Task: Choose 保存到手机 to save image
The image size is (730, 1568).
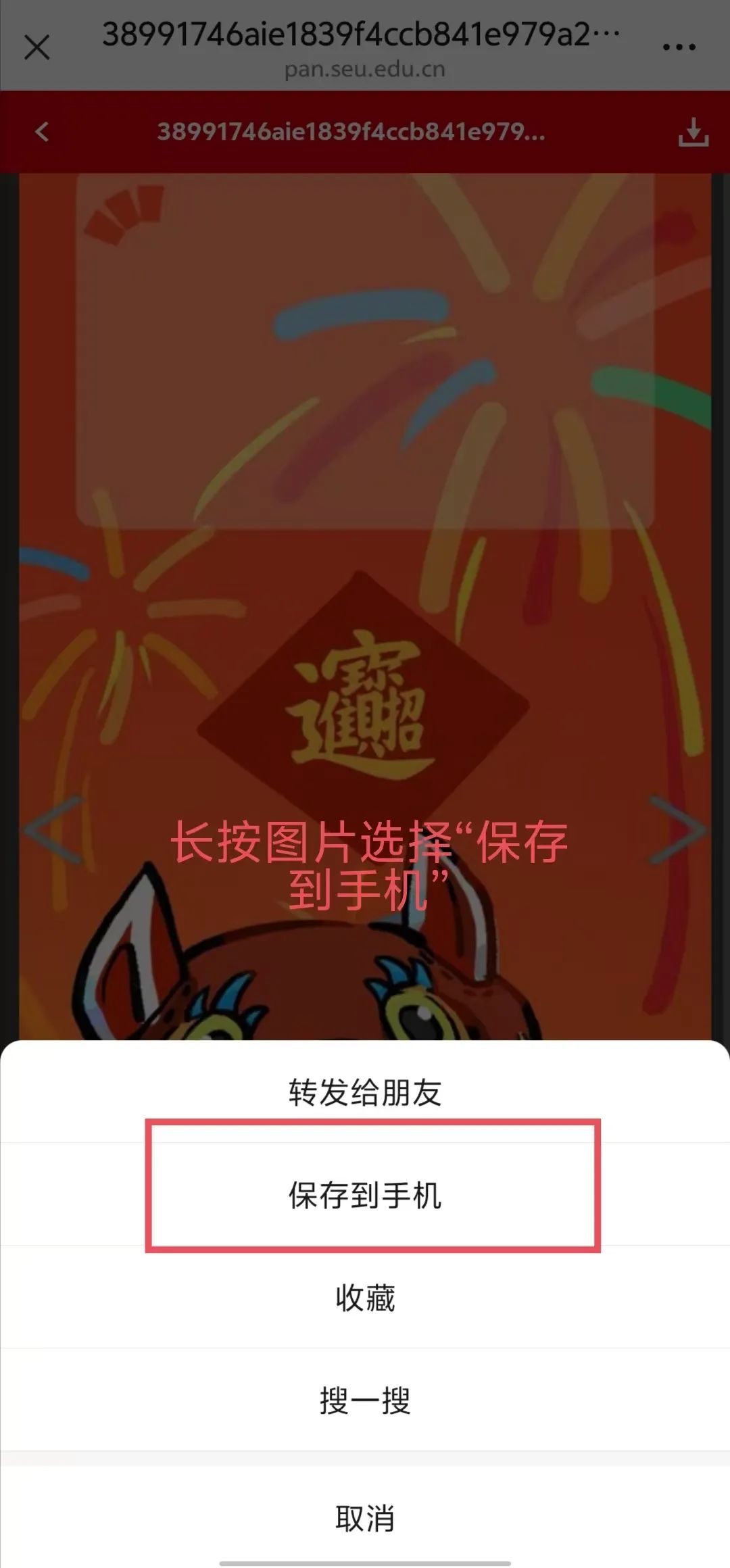Action: click(365, 1195)
